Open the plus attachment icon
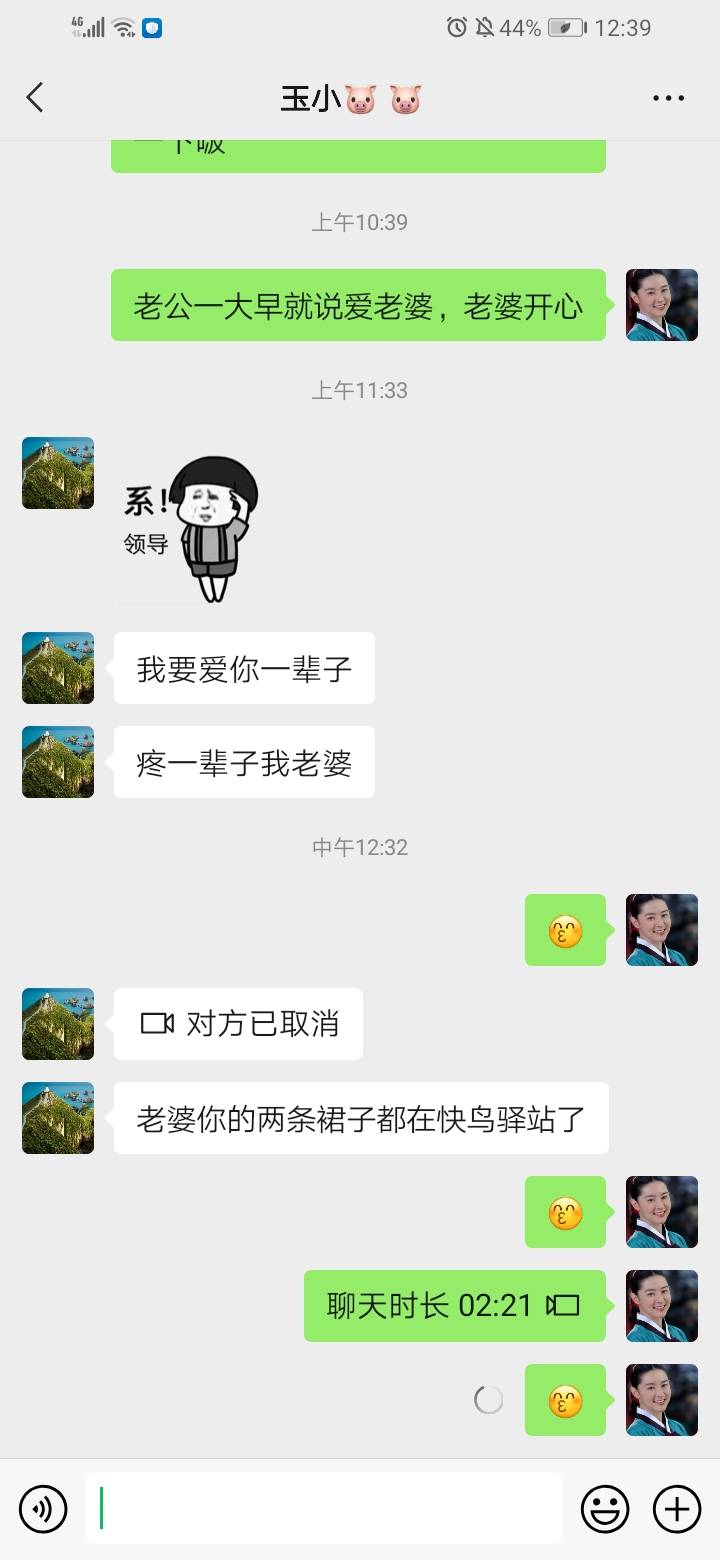720x1560 pixels. coord(678,1508)
